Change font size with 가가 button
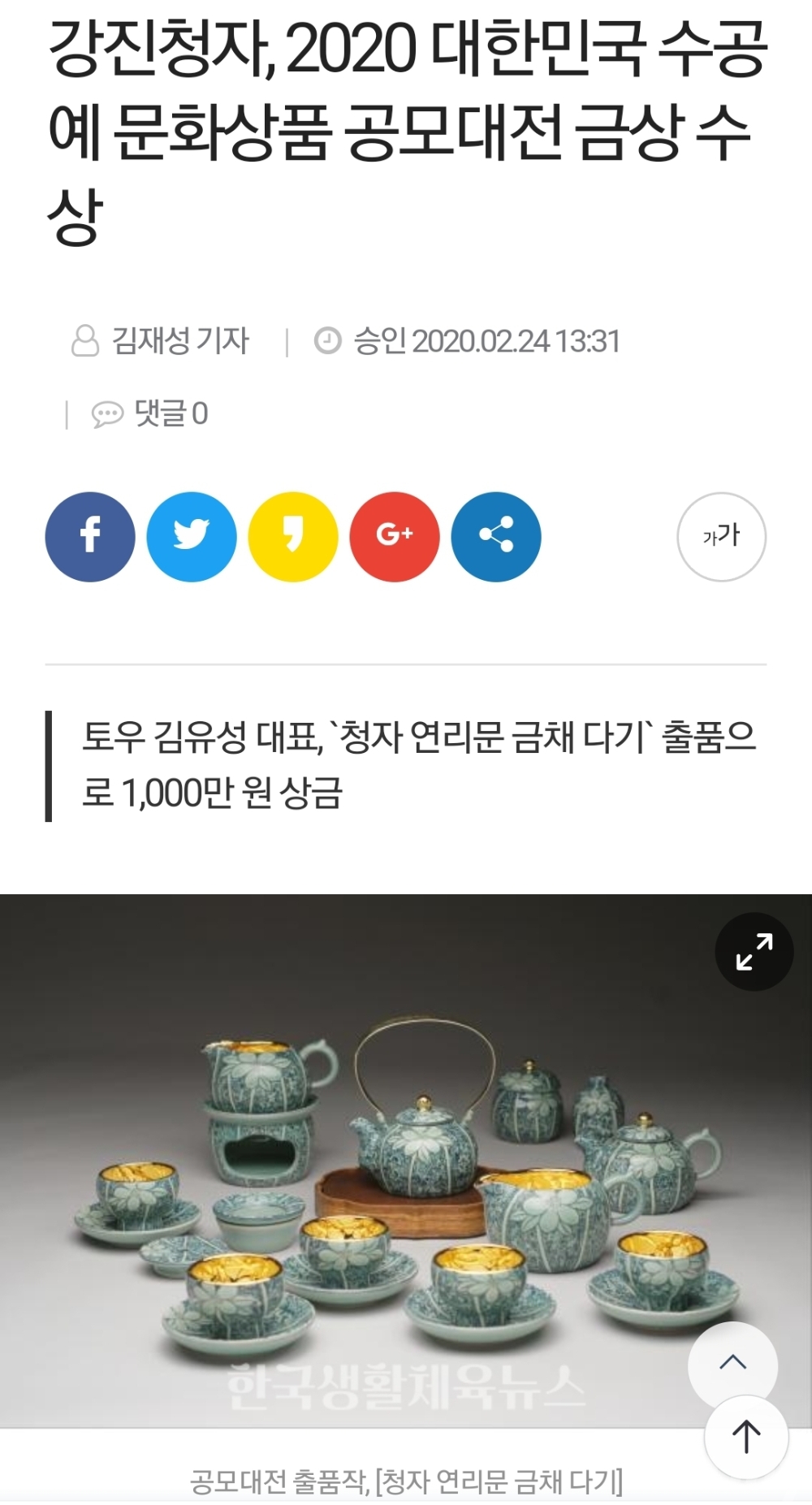The height and width of the screenshot is (1505, 812). tap(721, 537)
